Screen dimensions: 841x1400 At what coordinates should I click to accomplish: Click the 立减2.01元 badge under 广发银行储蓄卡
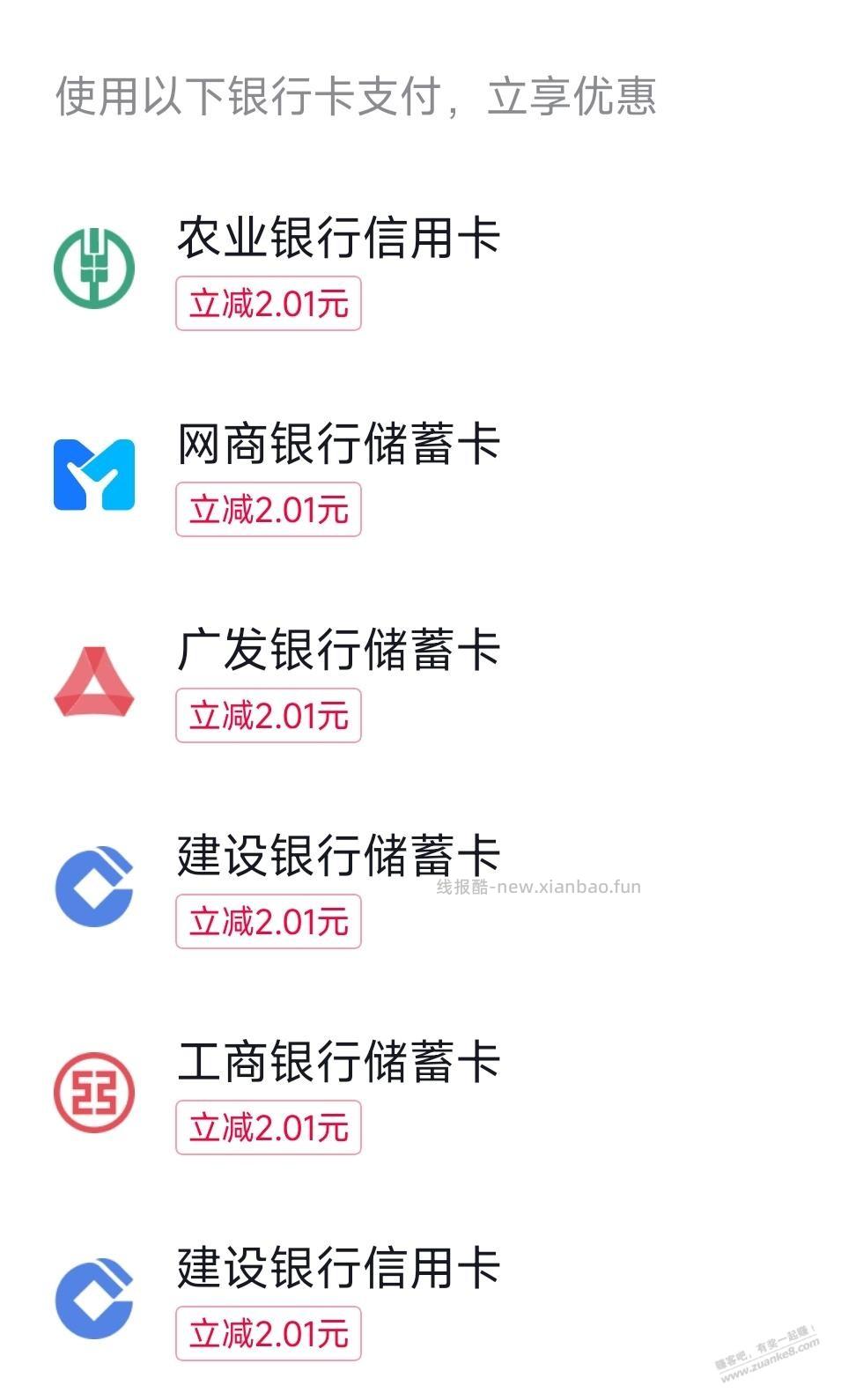coord(269,715)
